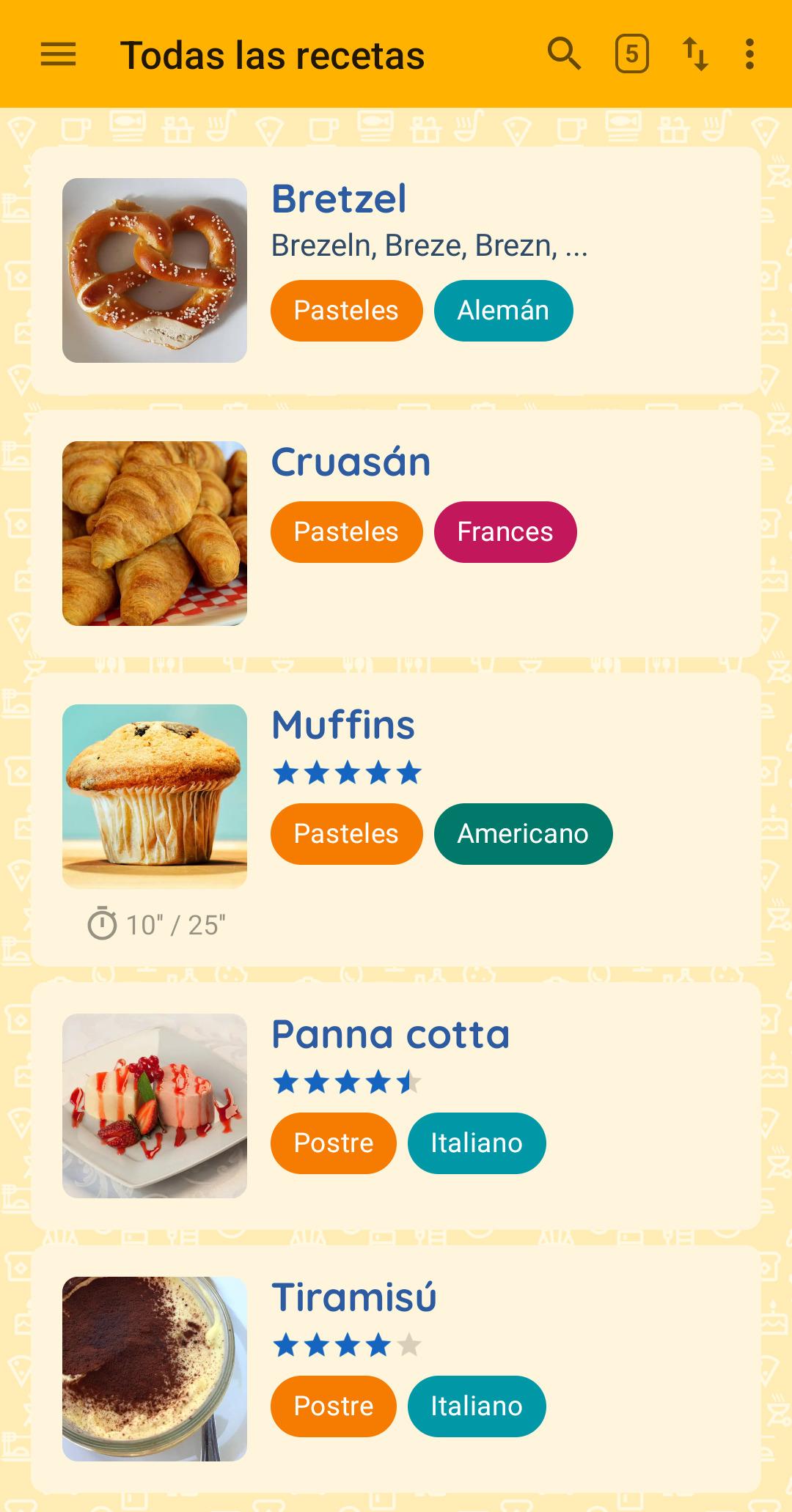Open the Cruasán recipe

[396, 534]
